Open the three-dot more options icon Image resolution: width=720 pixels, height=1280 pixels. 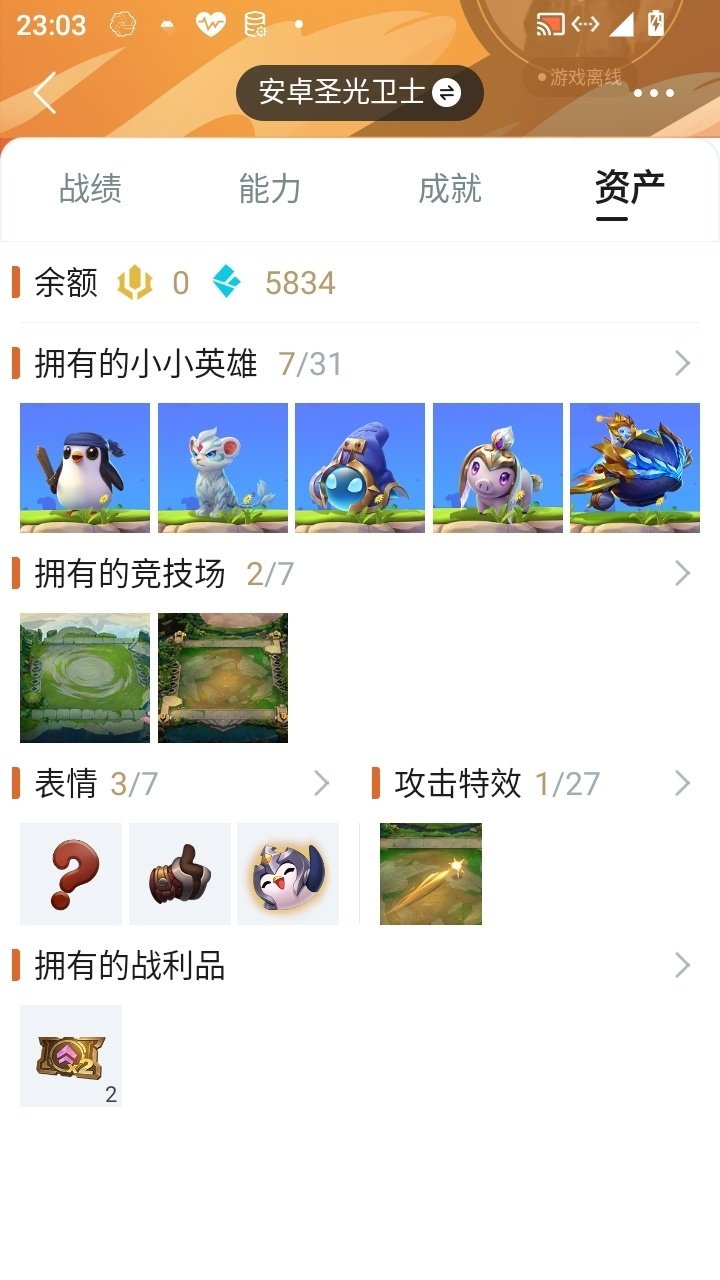point(655,93)
